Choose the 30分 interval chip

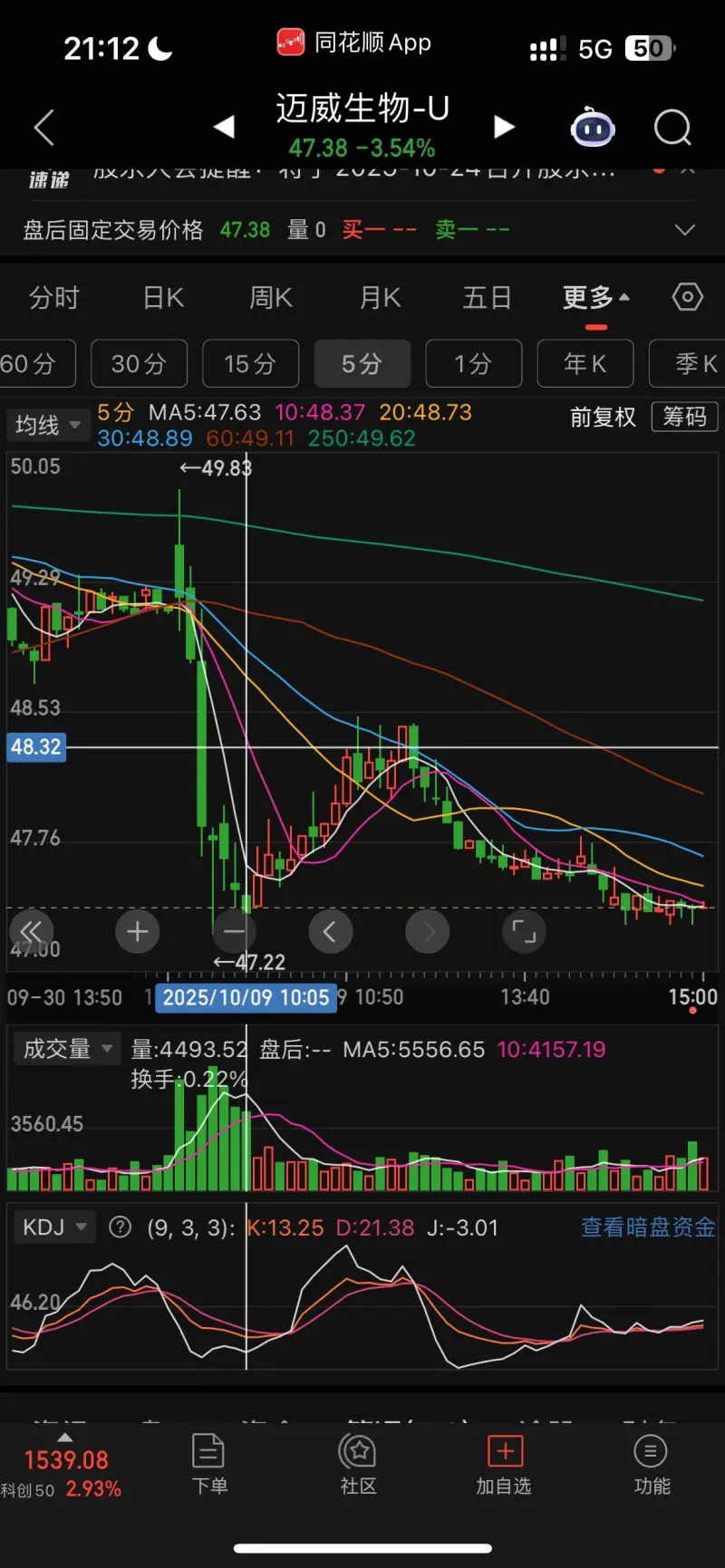click(139, 364)
